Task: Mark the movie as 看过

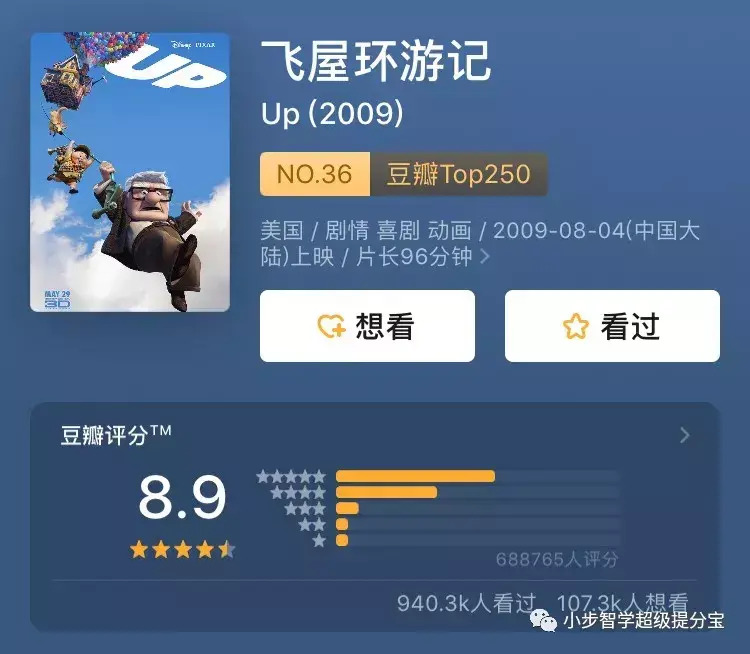Action: [x=612, y=326]
